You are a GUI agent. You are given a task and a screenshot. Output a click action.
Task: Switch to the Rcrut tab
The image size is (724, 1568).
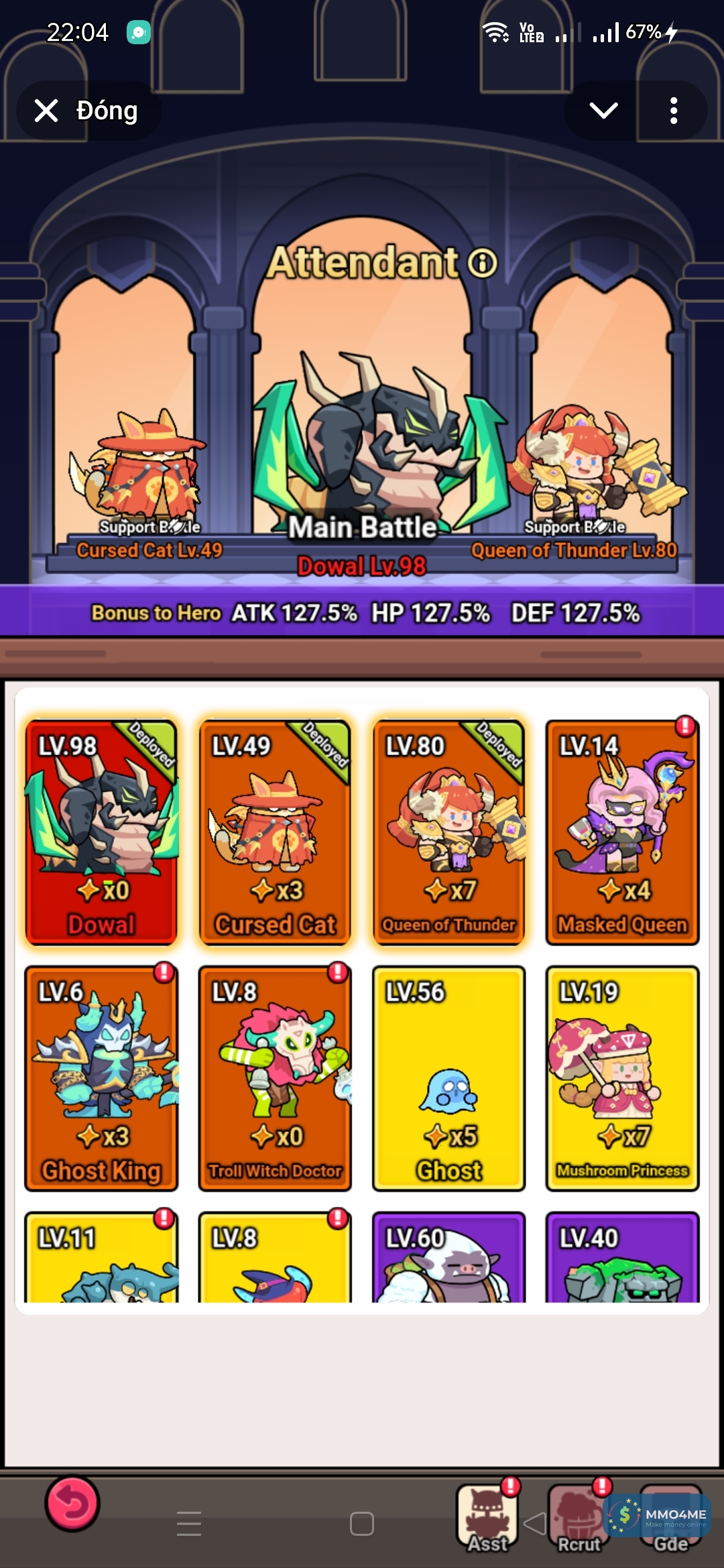tap(579, 1518)
